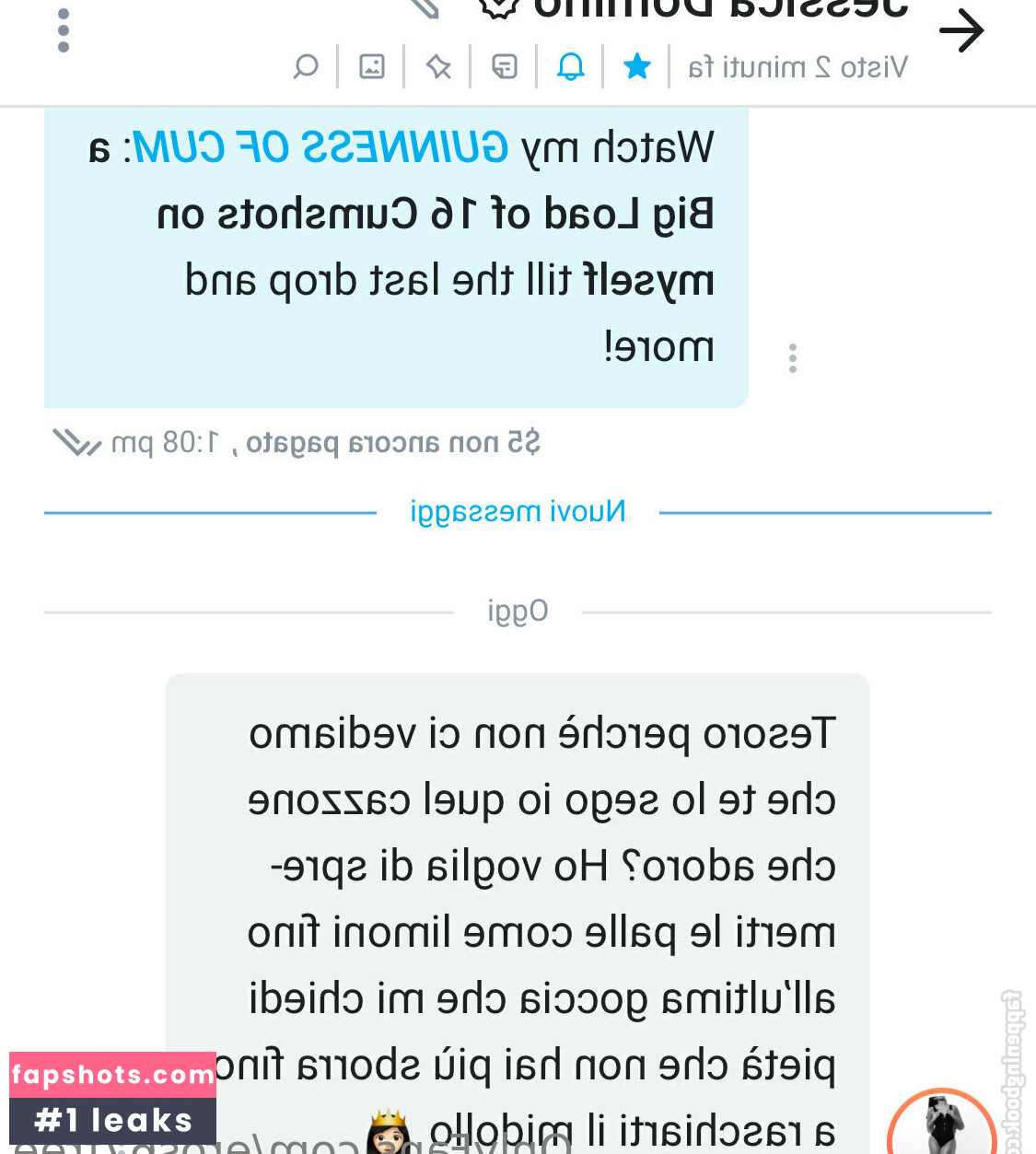Open options for the Guinness message
1036x1154 pixels.
pos(793,358)
